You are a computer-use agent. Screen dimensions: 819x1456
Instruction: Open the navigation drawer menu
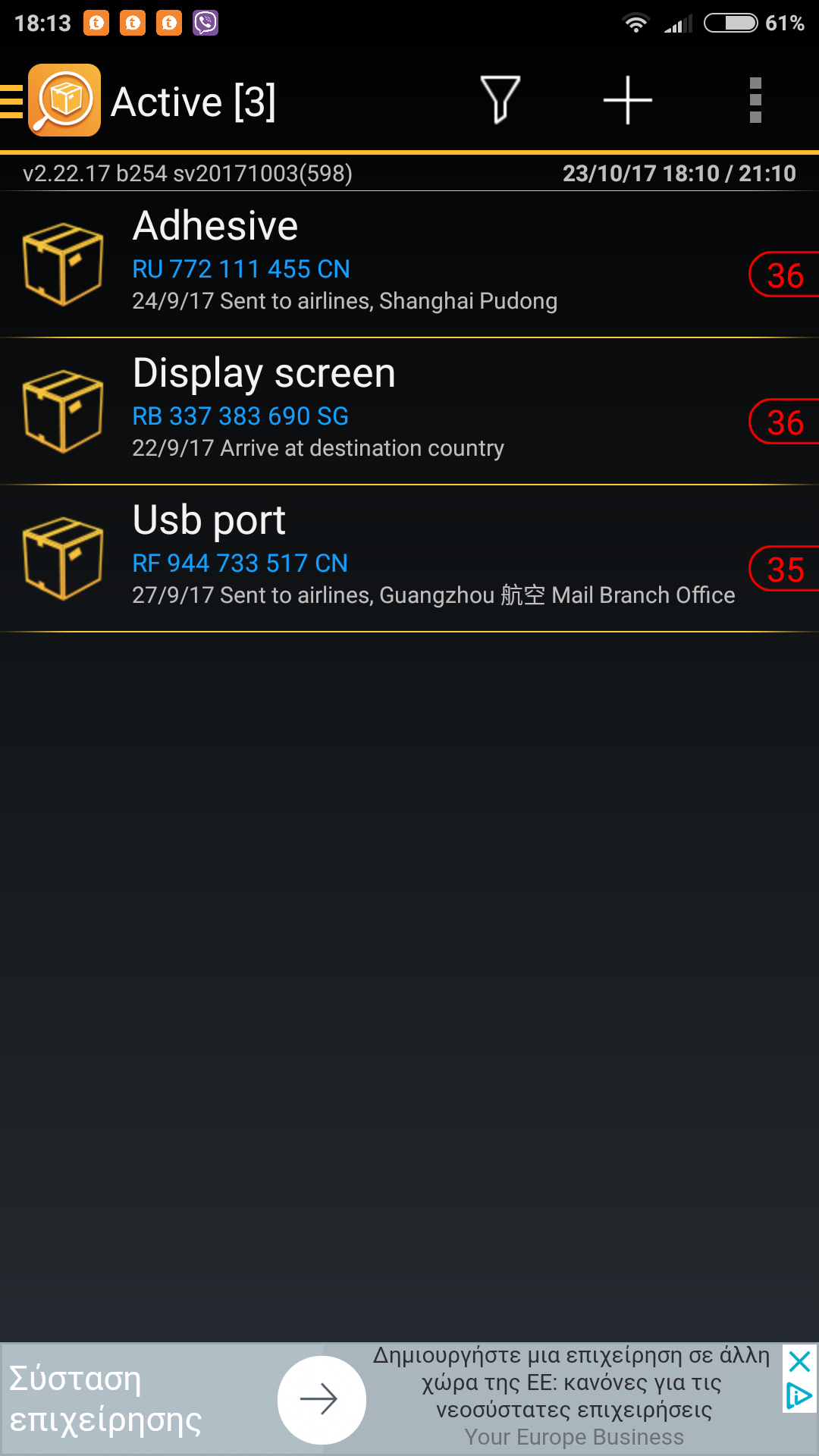click(x=14, y=101)
